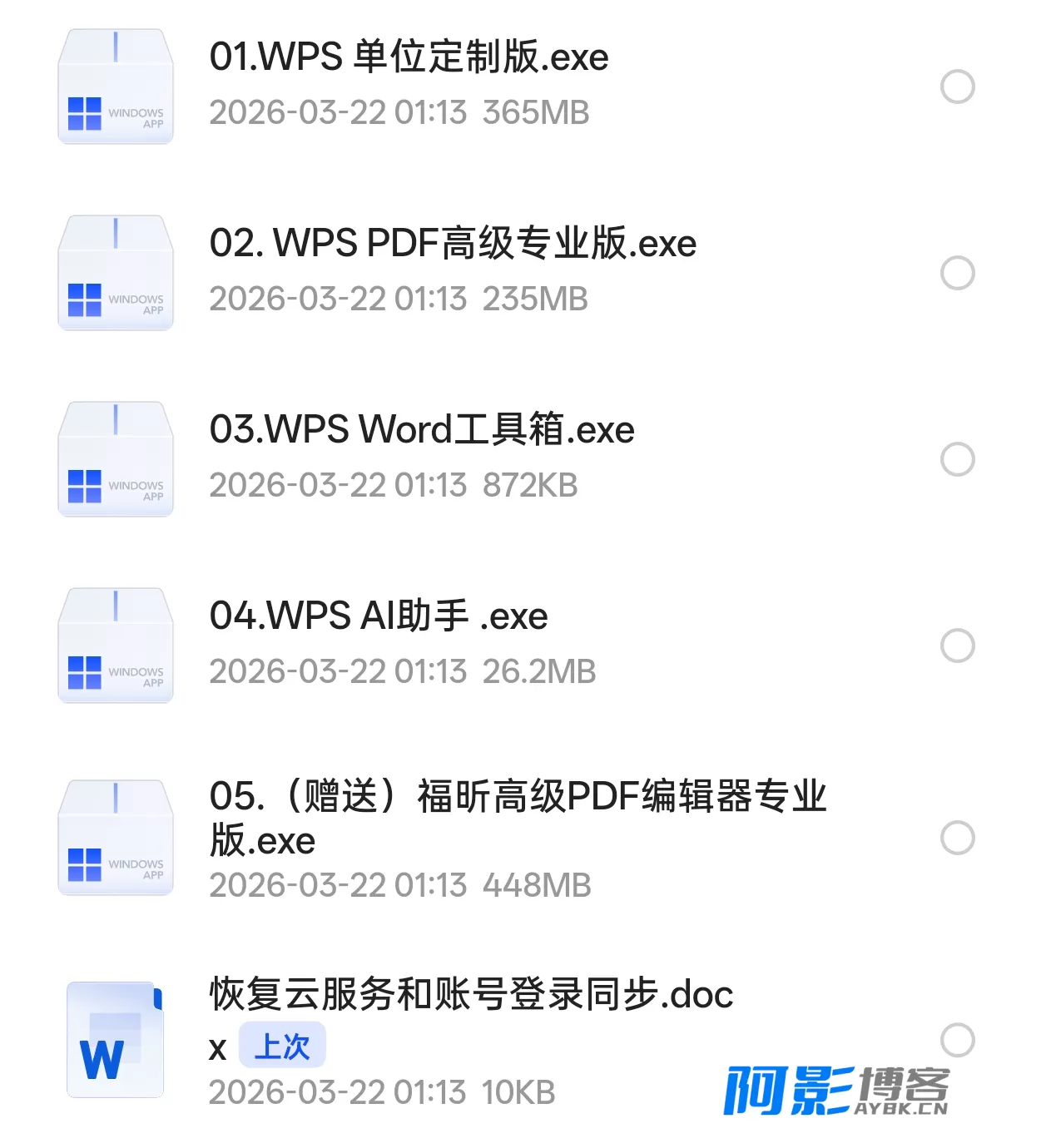Check the selection circle for 04.WPS AI助手 .exe
This screenshot has width=1051, height=1148.
point(957,646)
